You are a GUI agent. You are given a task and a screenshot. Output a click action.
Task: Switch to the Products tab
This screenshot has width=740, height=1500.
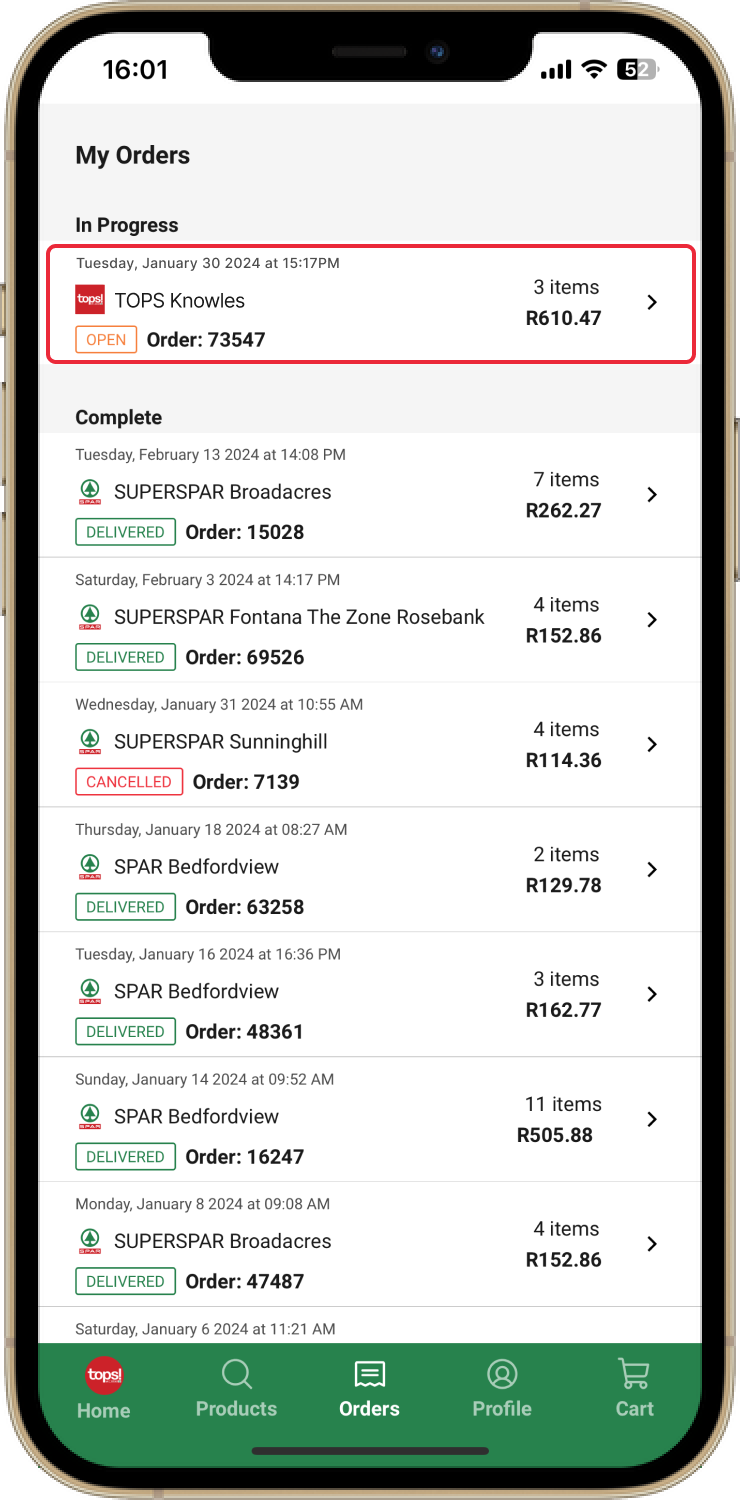click(236, 1390)
